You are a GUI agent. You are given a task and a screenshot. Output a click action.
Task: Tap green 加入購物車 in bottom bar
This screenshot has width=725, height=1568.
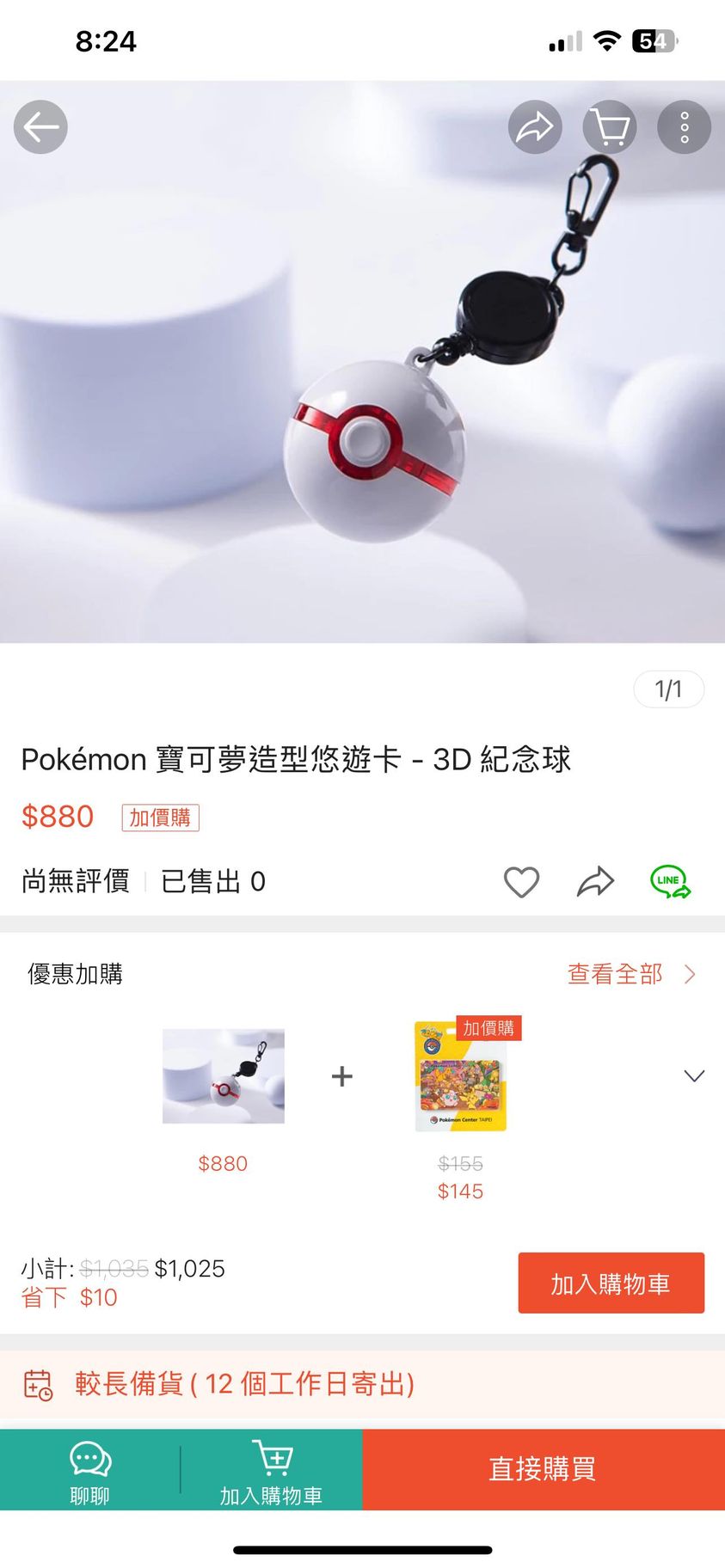coord(271,1471)
